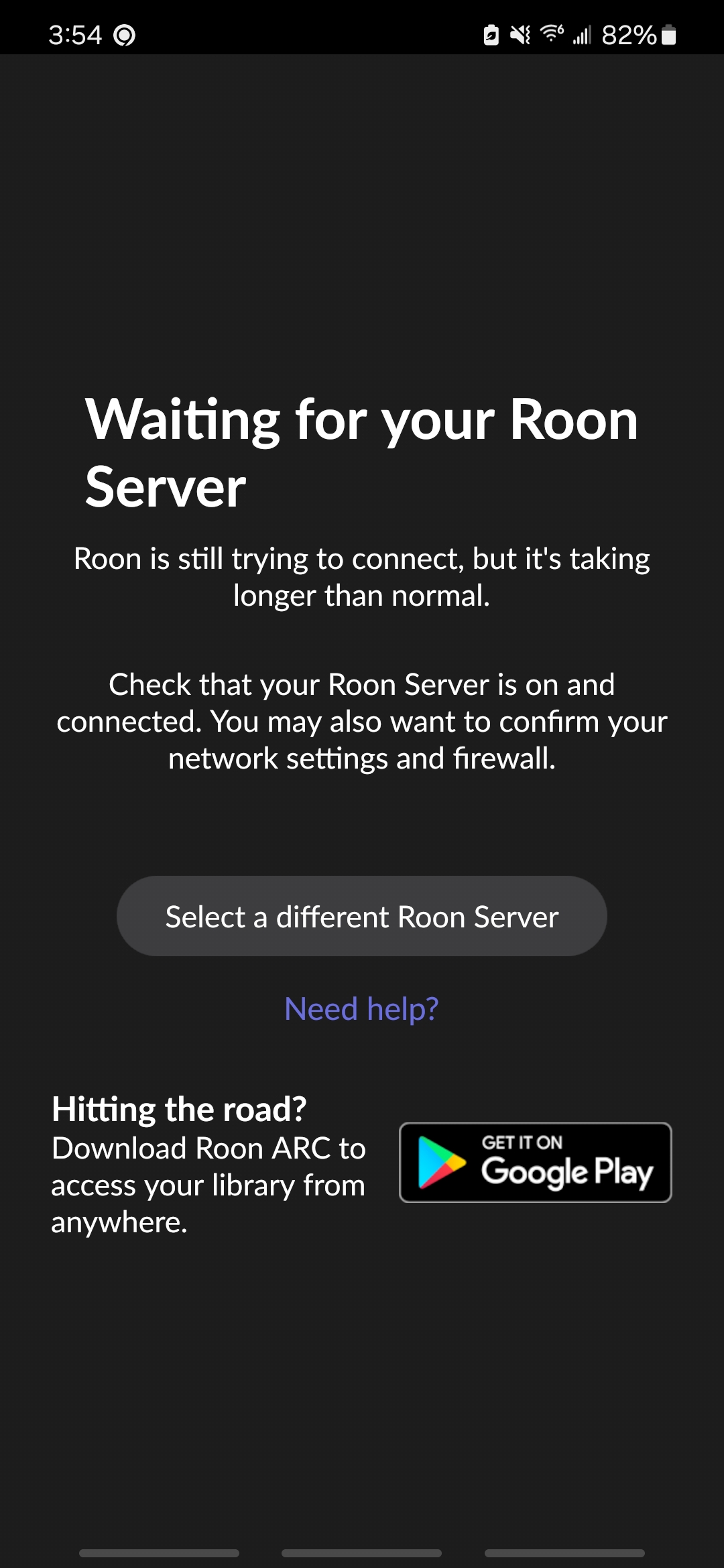Viewport: 724px width, 1568px height.
Task: Get Roon ARC on Google Play
Action: [535, 1163]
